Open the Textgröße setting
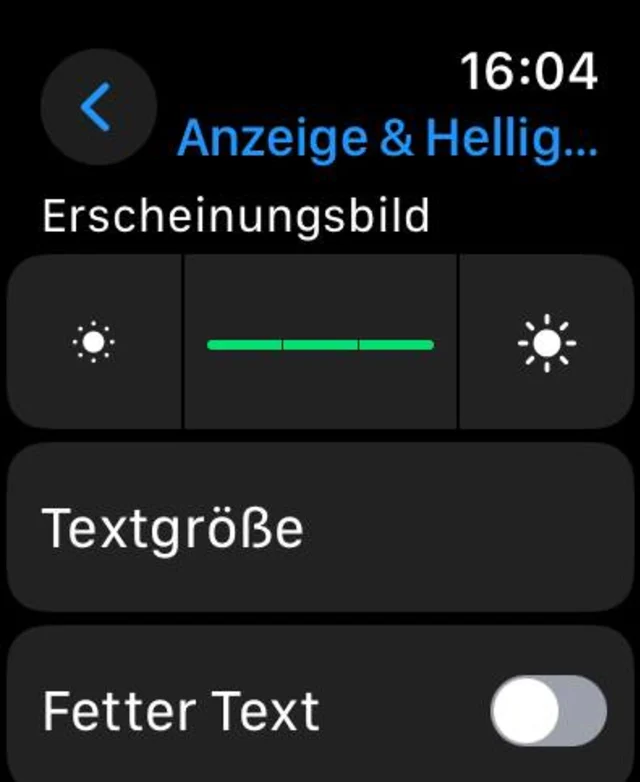Viewport: 640px width, 782px height. pos(320,529)
